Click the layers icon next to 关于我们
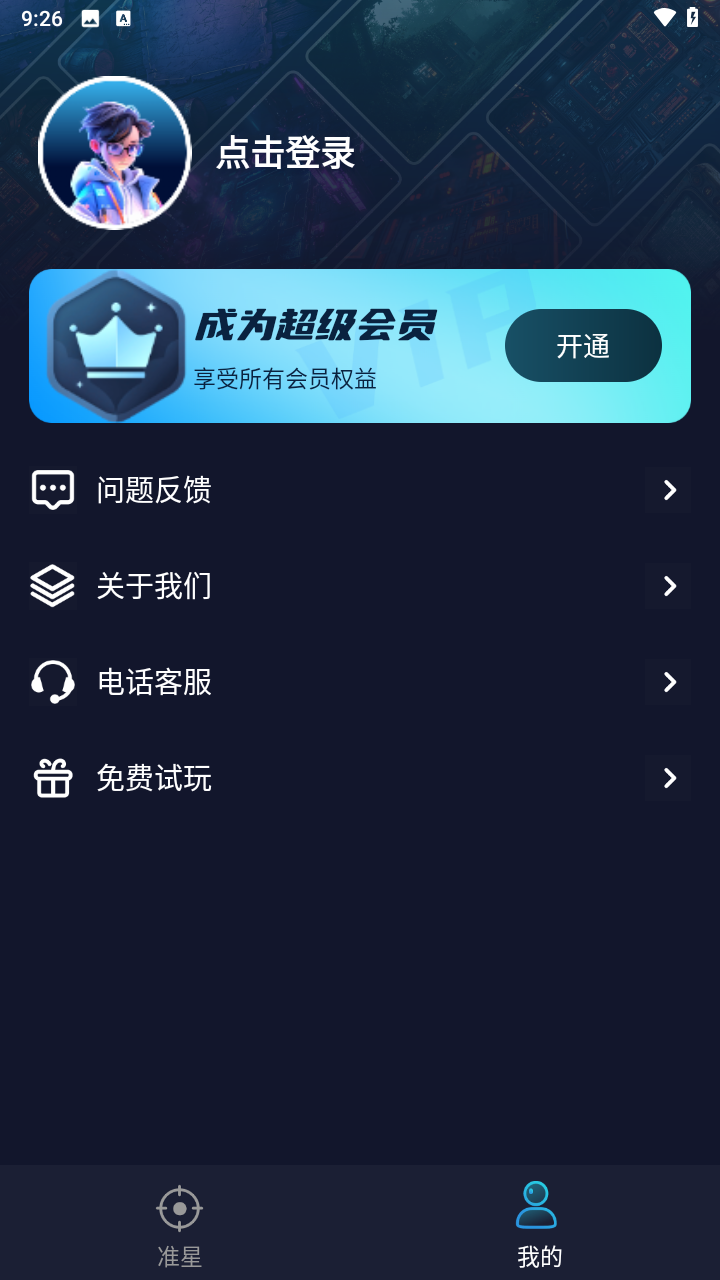Image resolution: width=720 pixels, height=1280 pixels. 53,586
